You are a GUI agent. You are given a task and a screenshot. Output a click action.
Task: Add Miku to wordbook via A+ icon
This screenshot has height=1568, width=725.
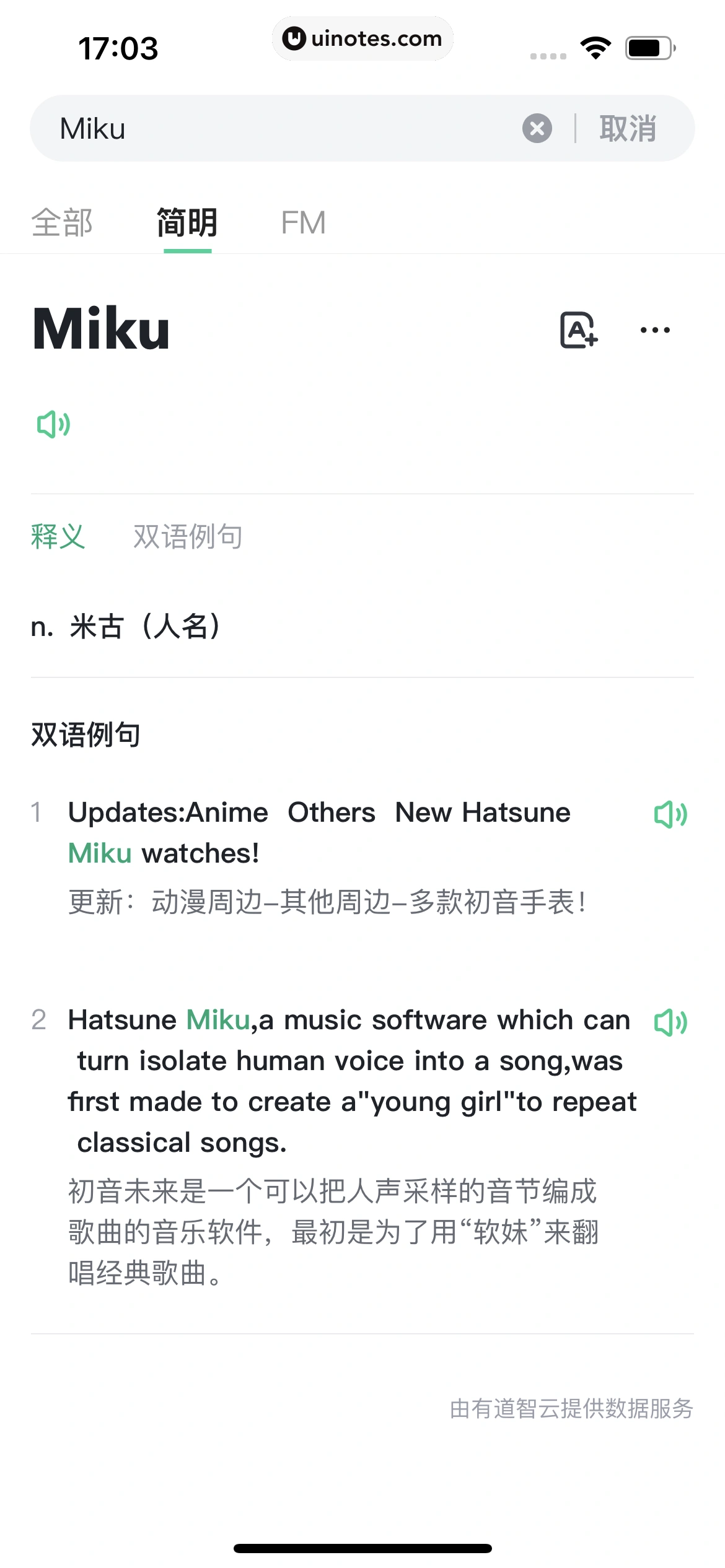580,330
